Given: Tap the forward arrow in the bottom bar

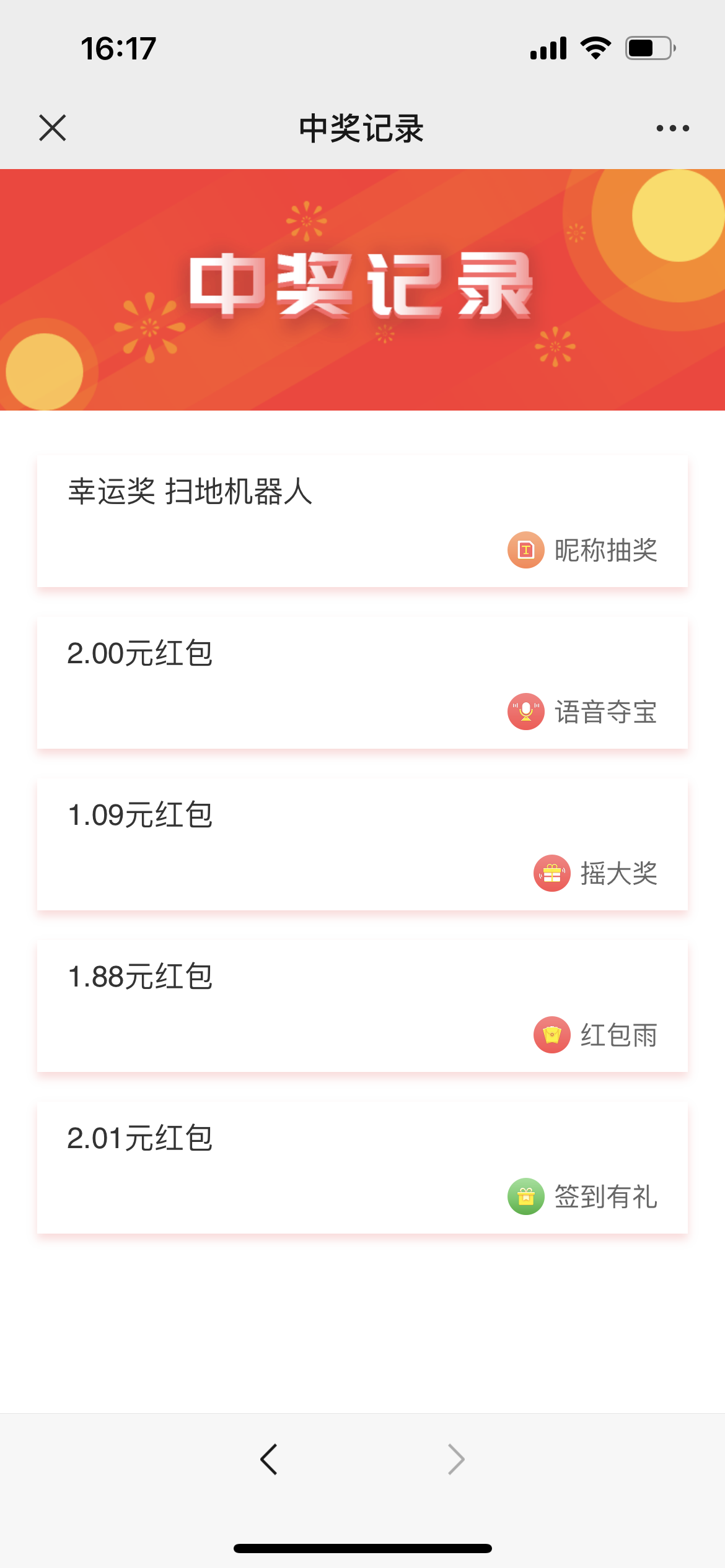Looking at the screenshot, I should coord(456,1460).
